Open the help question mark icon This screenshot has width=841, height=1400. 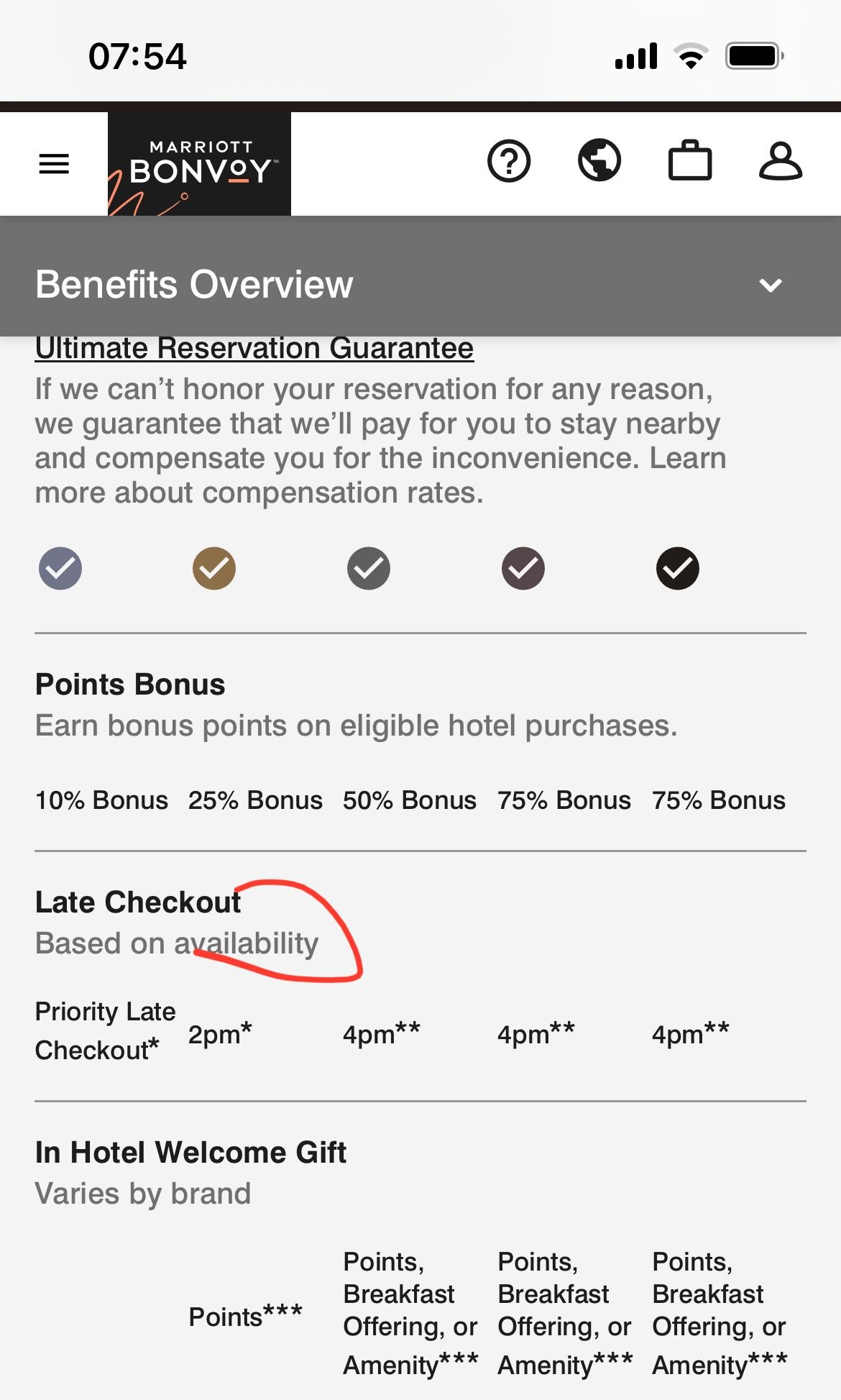click(x=508, y=160)
